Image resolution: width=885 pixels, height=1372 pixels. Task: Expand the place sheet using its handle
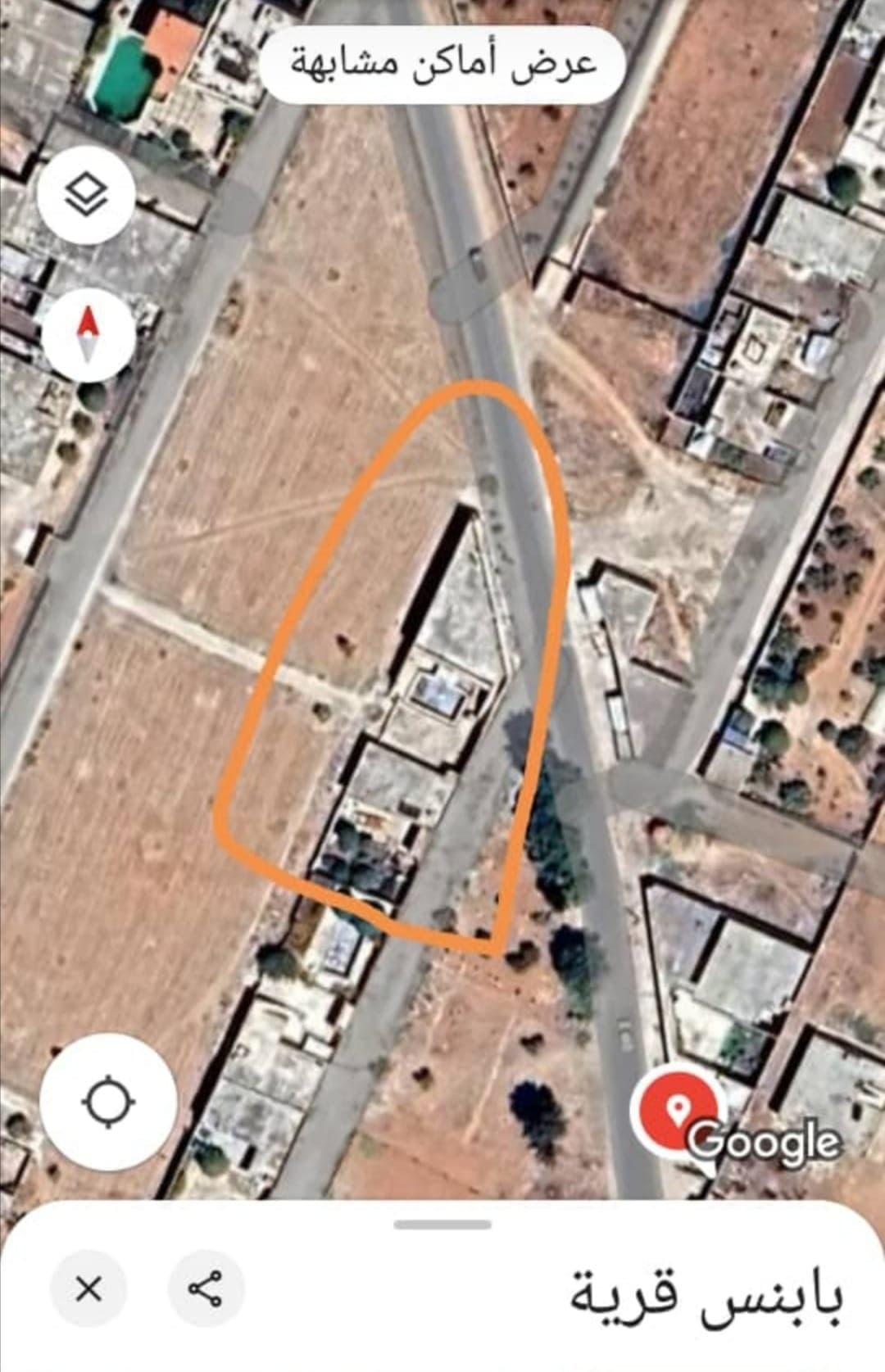point(442,1225)
